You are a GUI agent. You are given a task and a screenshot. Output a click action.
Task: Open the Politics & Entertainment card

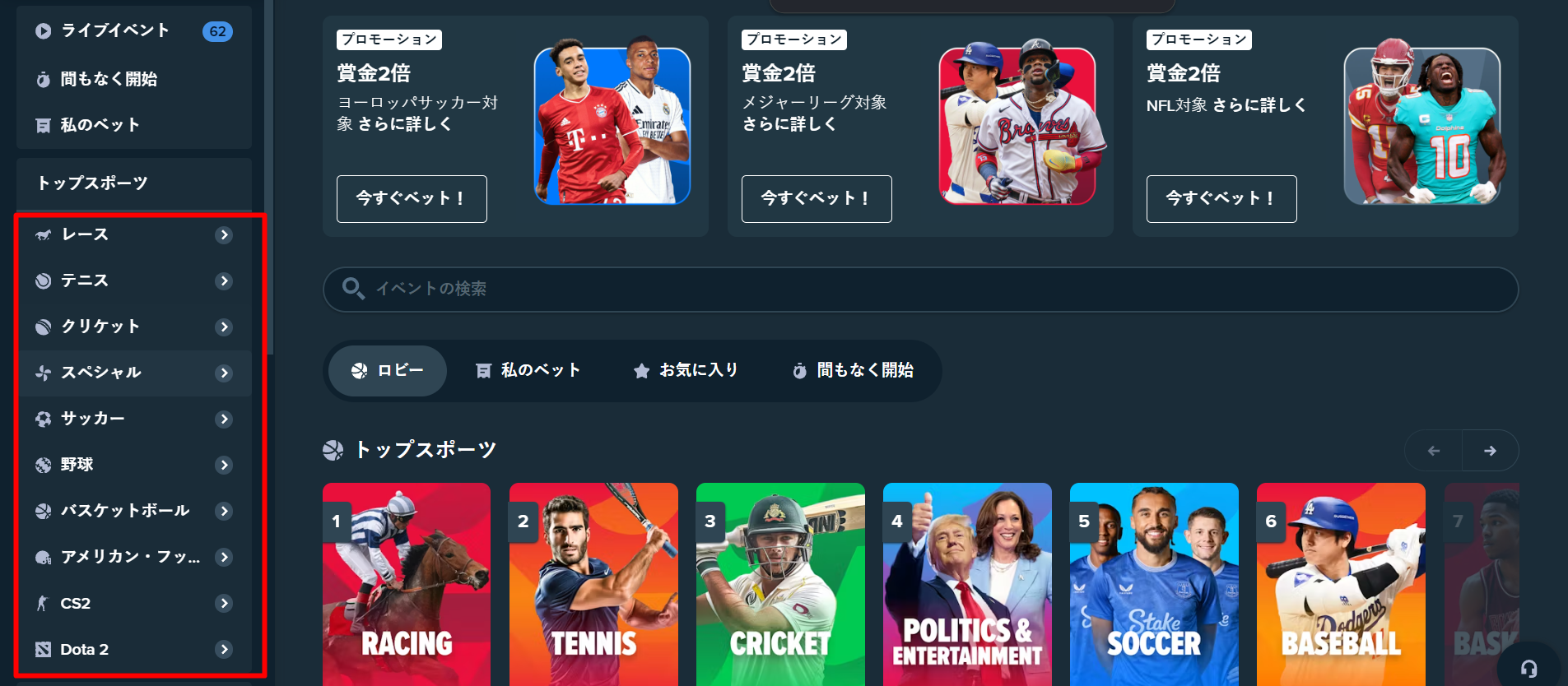point(967,584)
